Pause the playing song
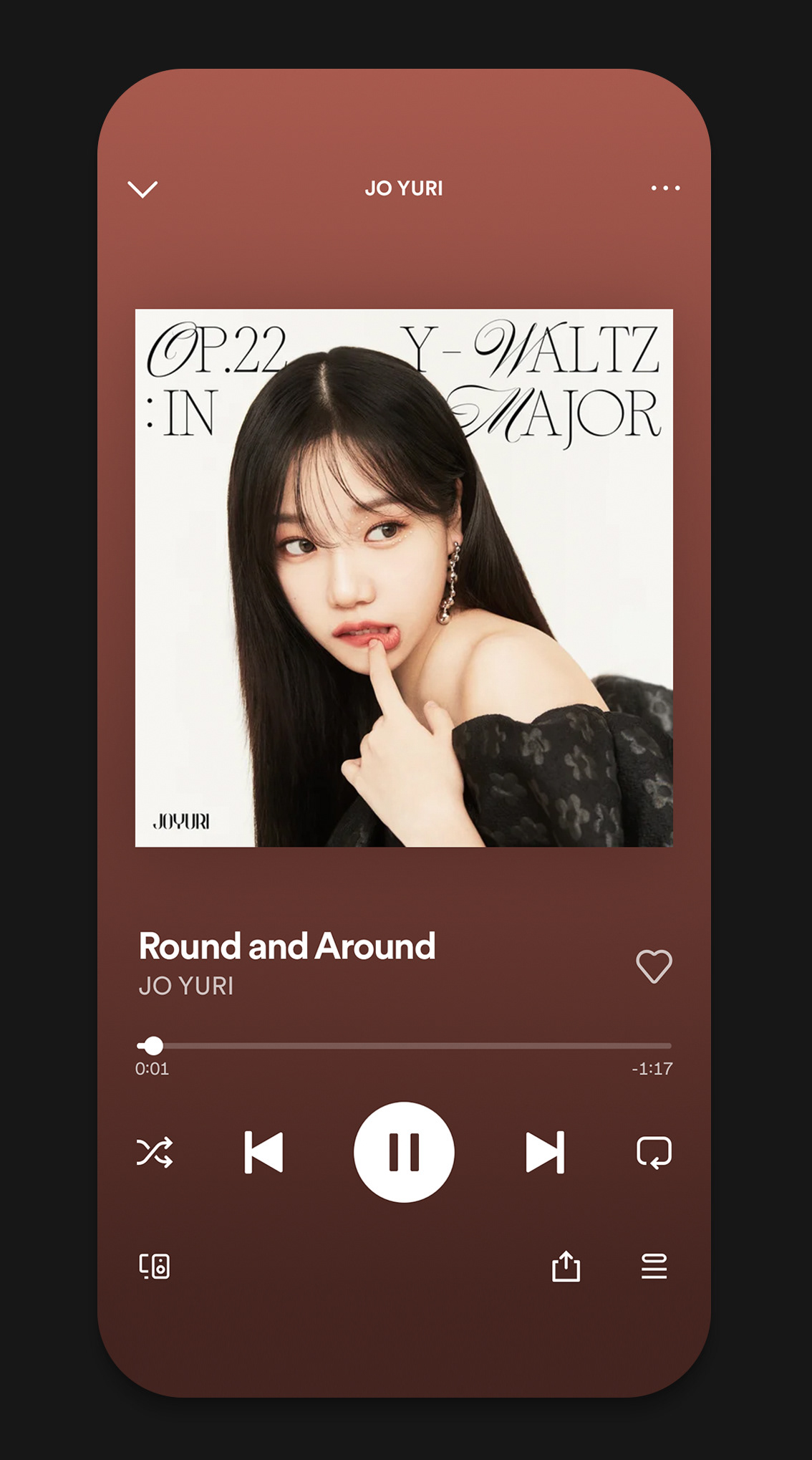The image size is (812, 1460). [404, 1152]
